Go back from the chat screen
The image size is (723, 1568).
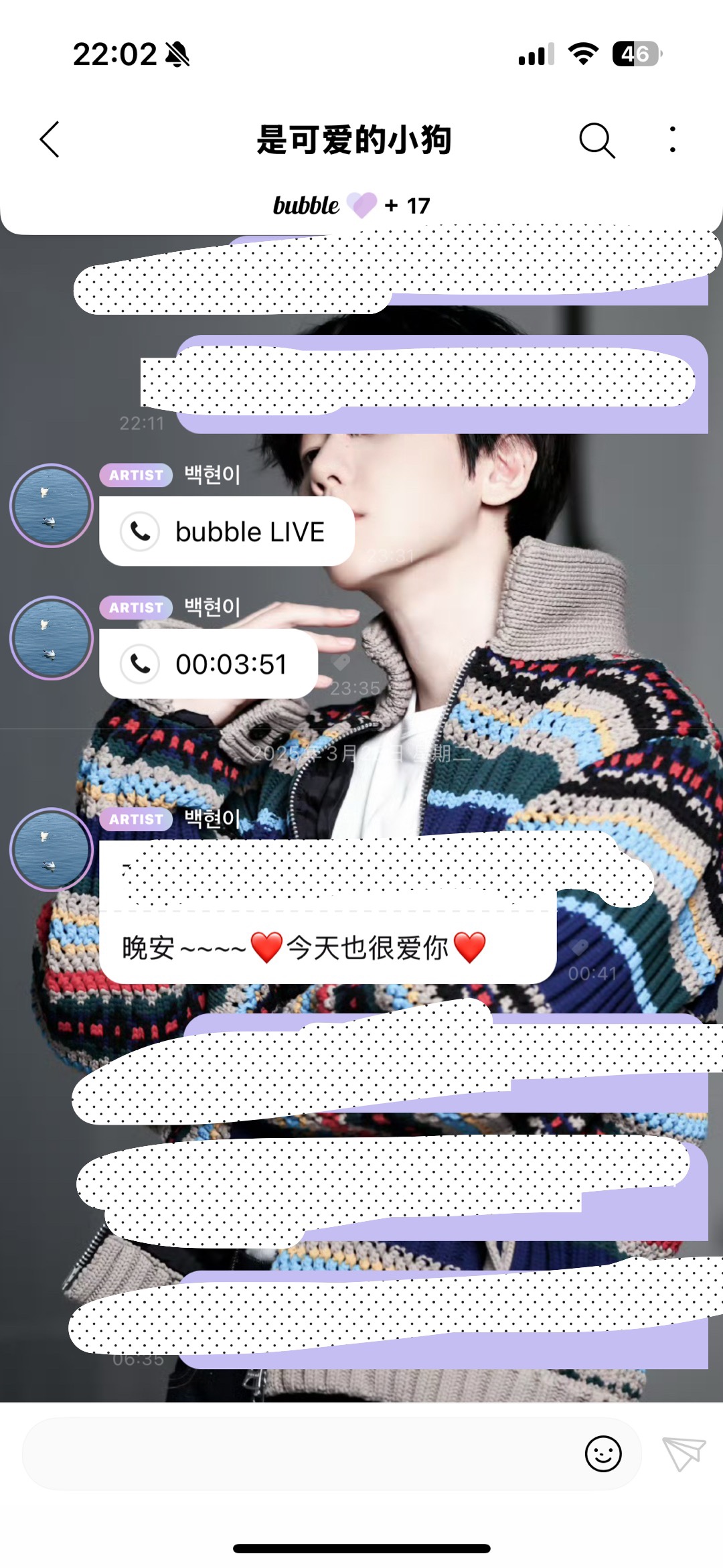[x=50, y=139]
